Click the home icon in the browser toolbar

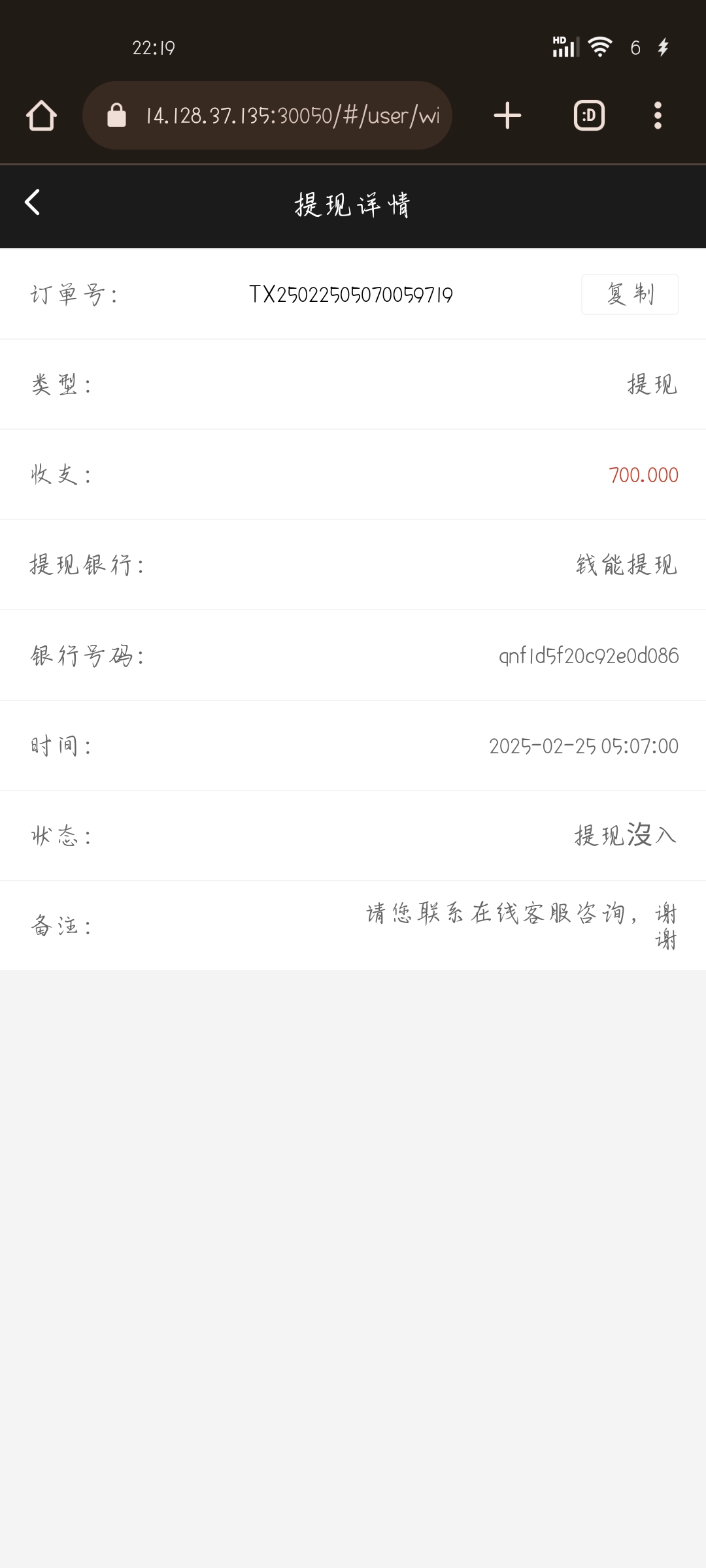(41, 115)
